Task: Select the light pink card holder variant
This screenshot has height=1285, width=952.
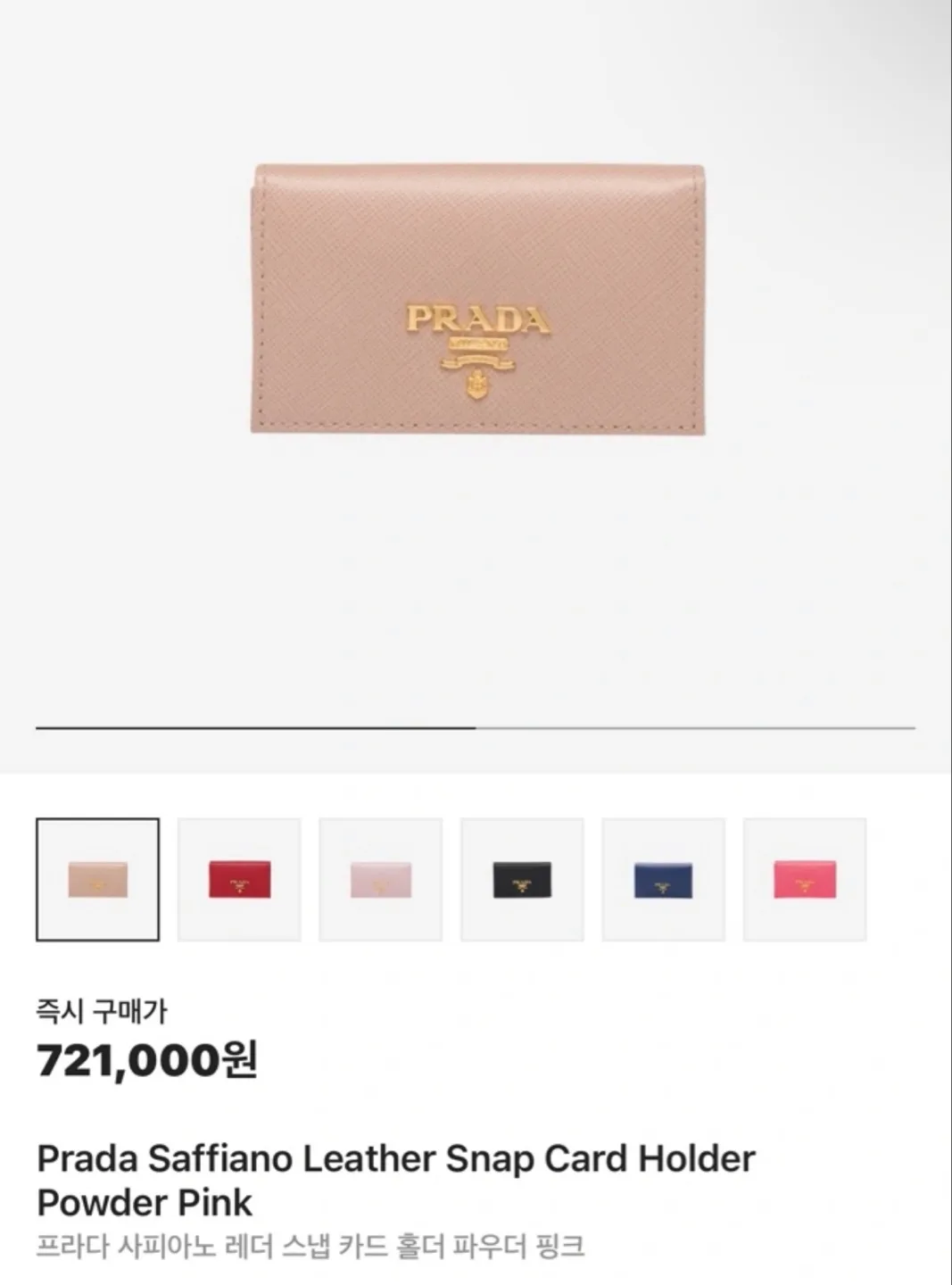Action: pyautogui.click(x=380, y=879)
